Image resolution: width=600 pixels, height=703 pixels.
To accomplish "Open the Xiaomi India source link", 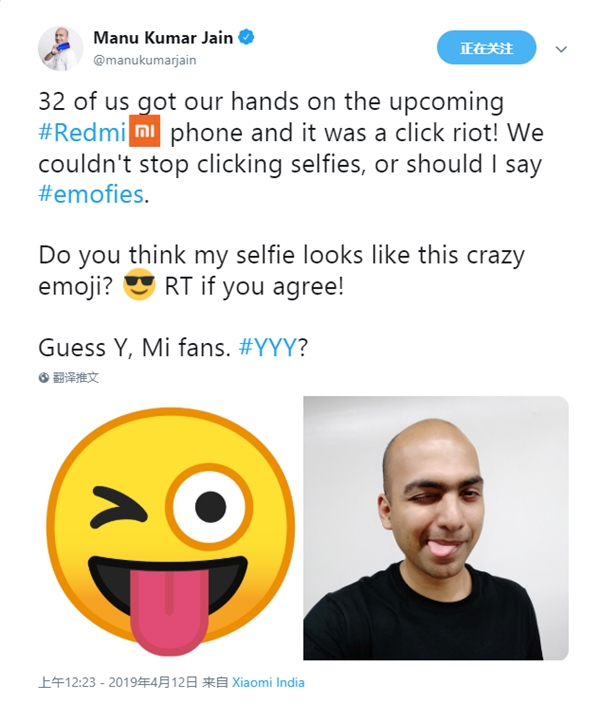I will 268,682.
